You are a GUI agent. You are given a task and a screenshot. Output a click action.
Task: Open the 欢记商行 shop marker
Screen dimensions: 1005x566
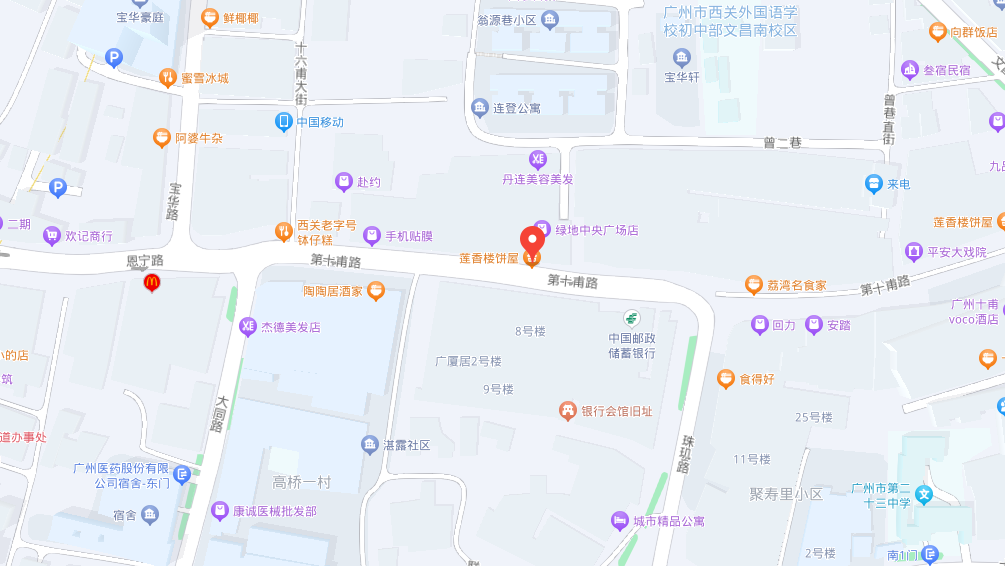(x=52, y=236)
